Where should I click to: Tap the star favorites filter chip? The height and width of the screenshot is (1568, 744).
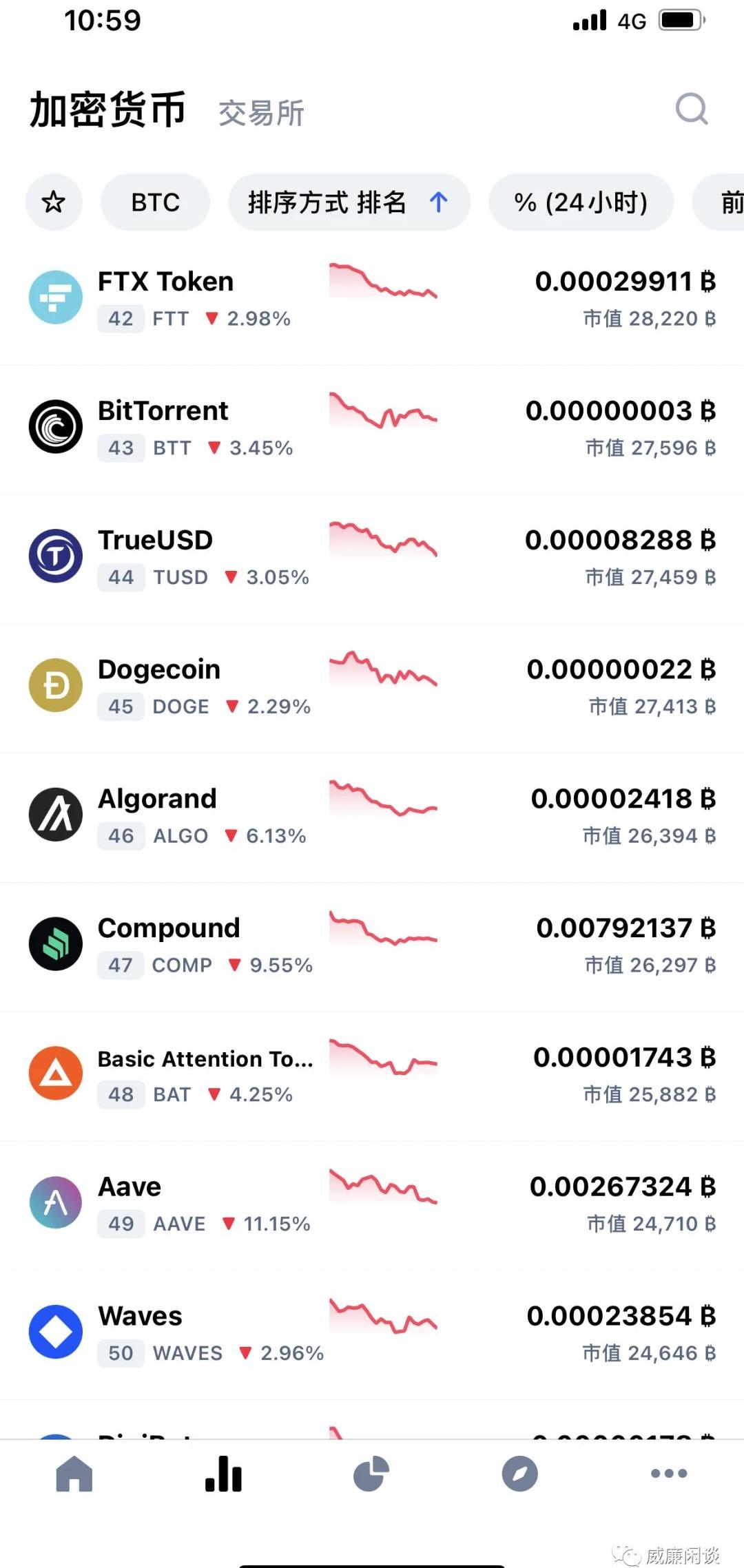pos(54,202)
